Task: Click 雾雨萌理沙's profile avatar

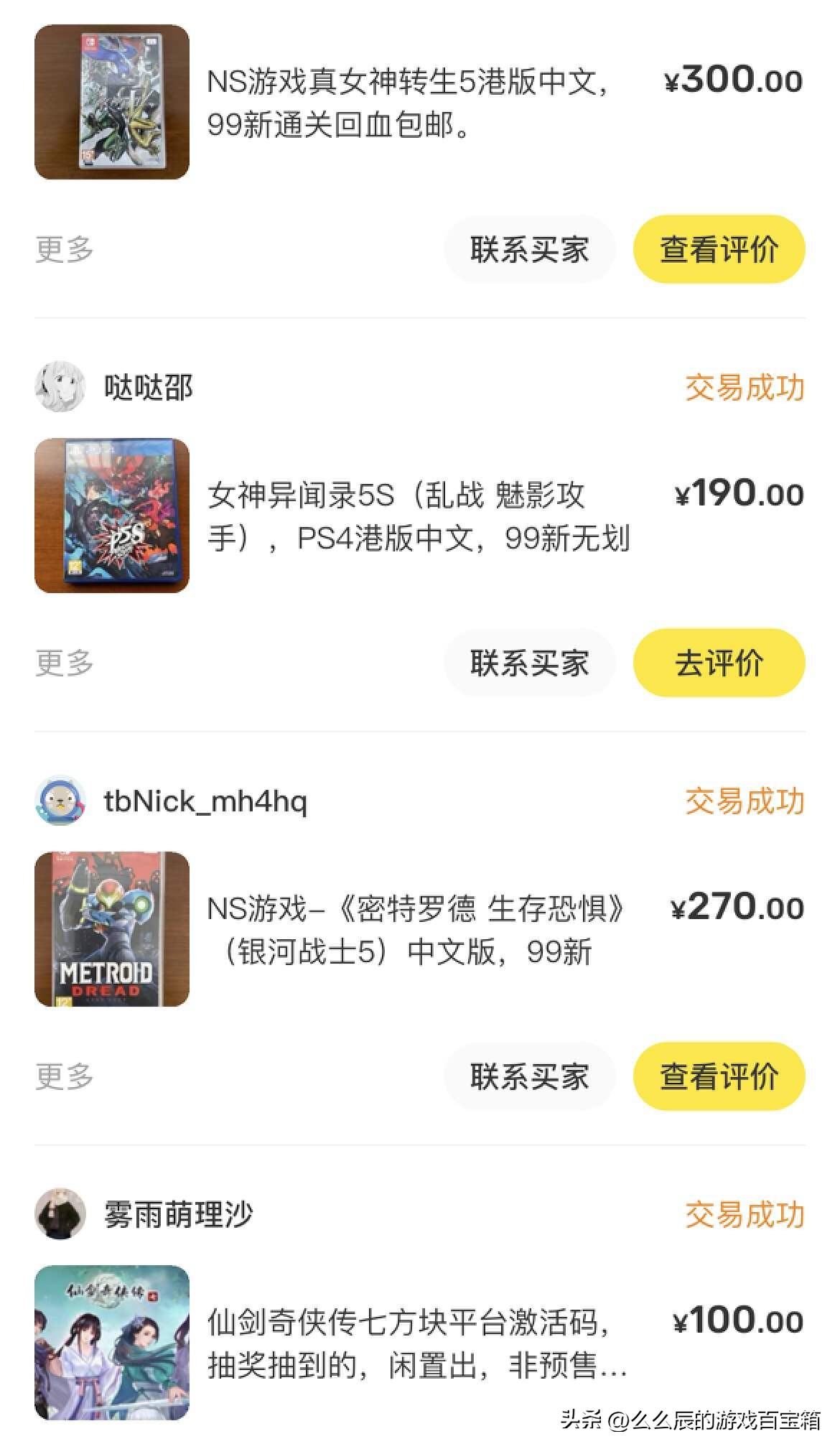Action: tap(62, 1212)
